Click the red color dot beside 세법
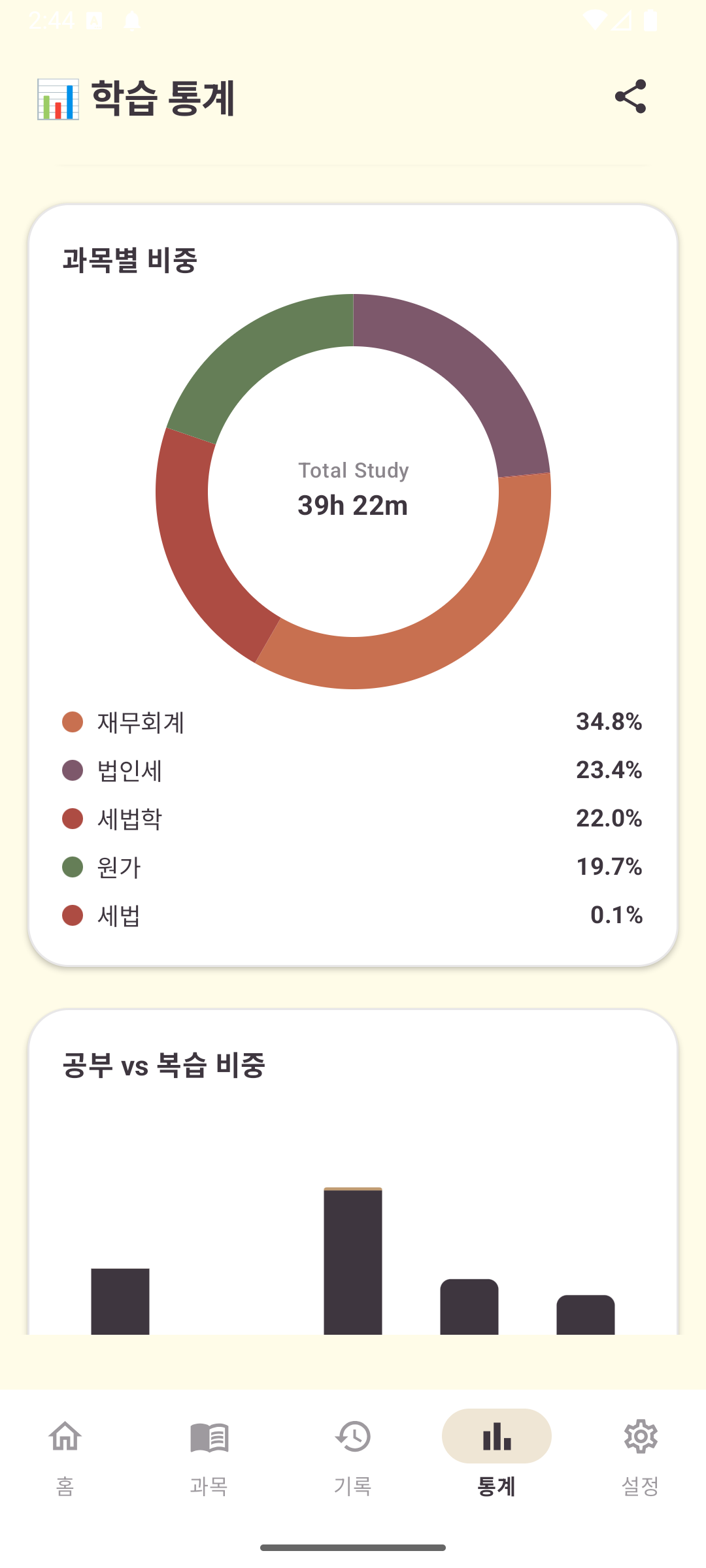Screen dimensions: 706x1568 pos(72,916)
